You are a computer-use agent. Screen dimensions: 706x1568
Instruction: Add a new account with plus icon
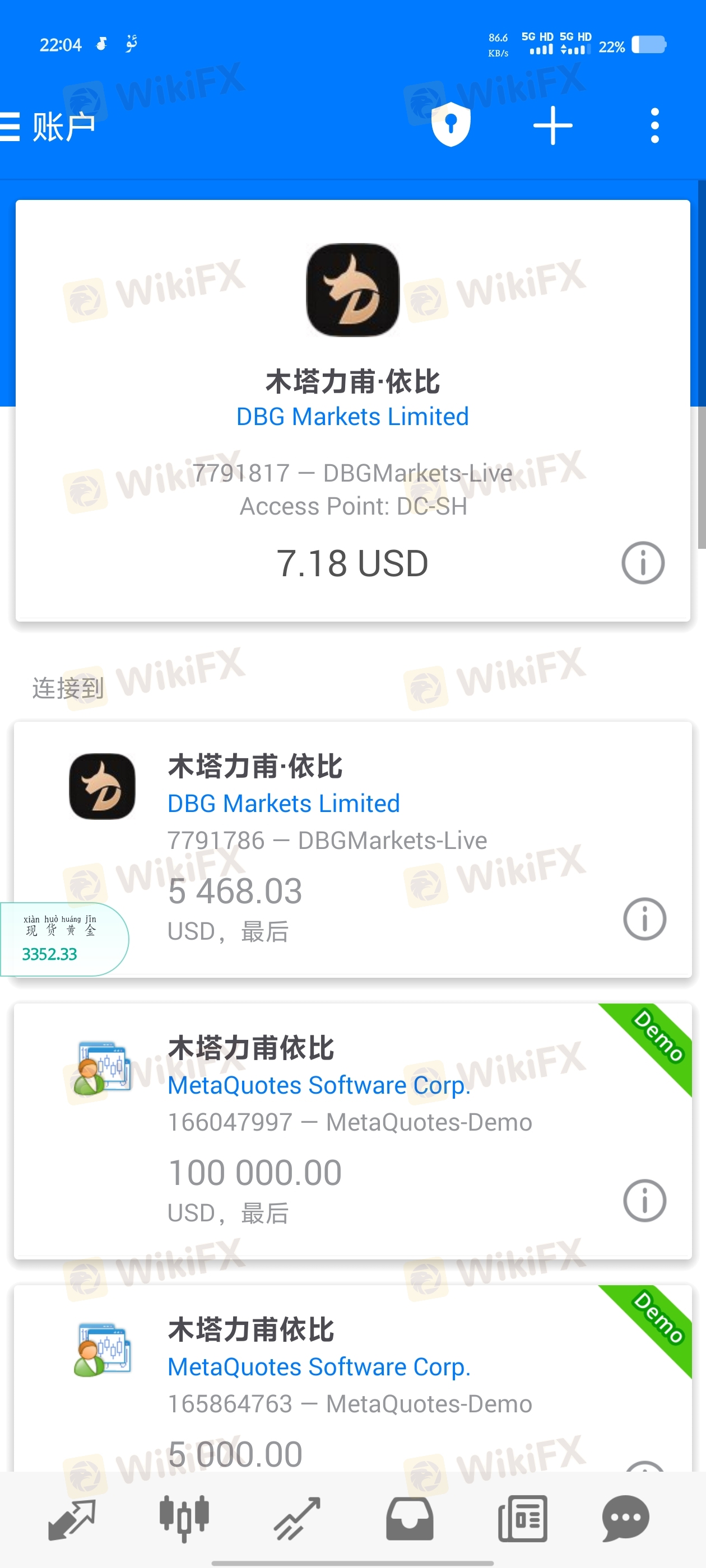[552, 125]
